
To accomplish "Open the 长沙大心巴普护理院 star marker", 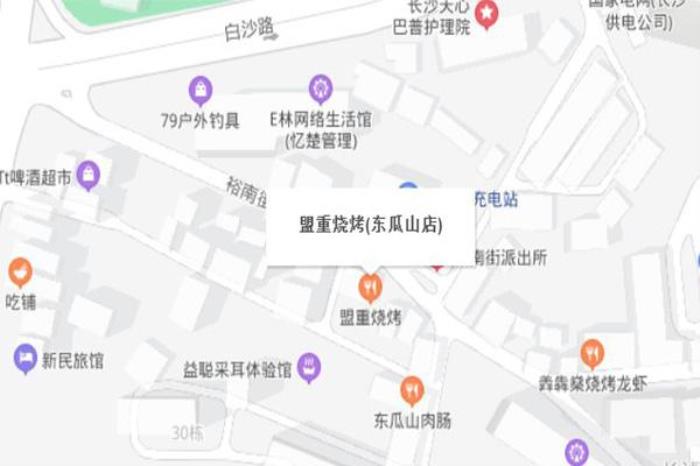I will [486, 14].
